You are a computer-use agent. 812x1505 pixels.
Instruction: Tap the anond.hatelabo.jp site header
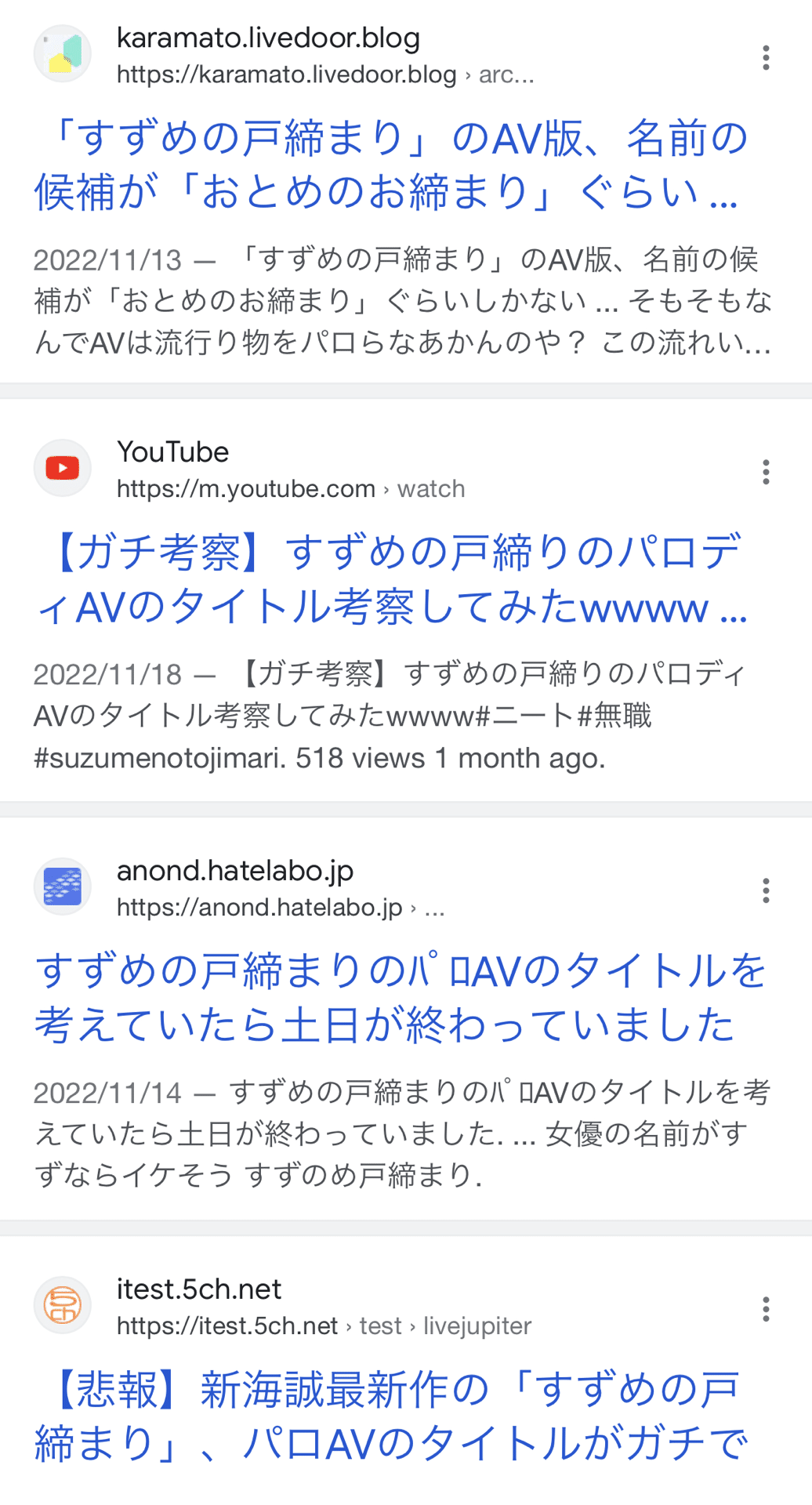click(x=240, y=888)
